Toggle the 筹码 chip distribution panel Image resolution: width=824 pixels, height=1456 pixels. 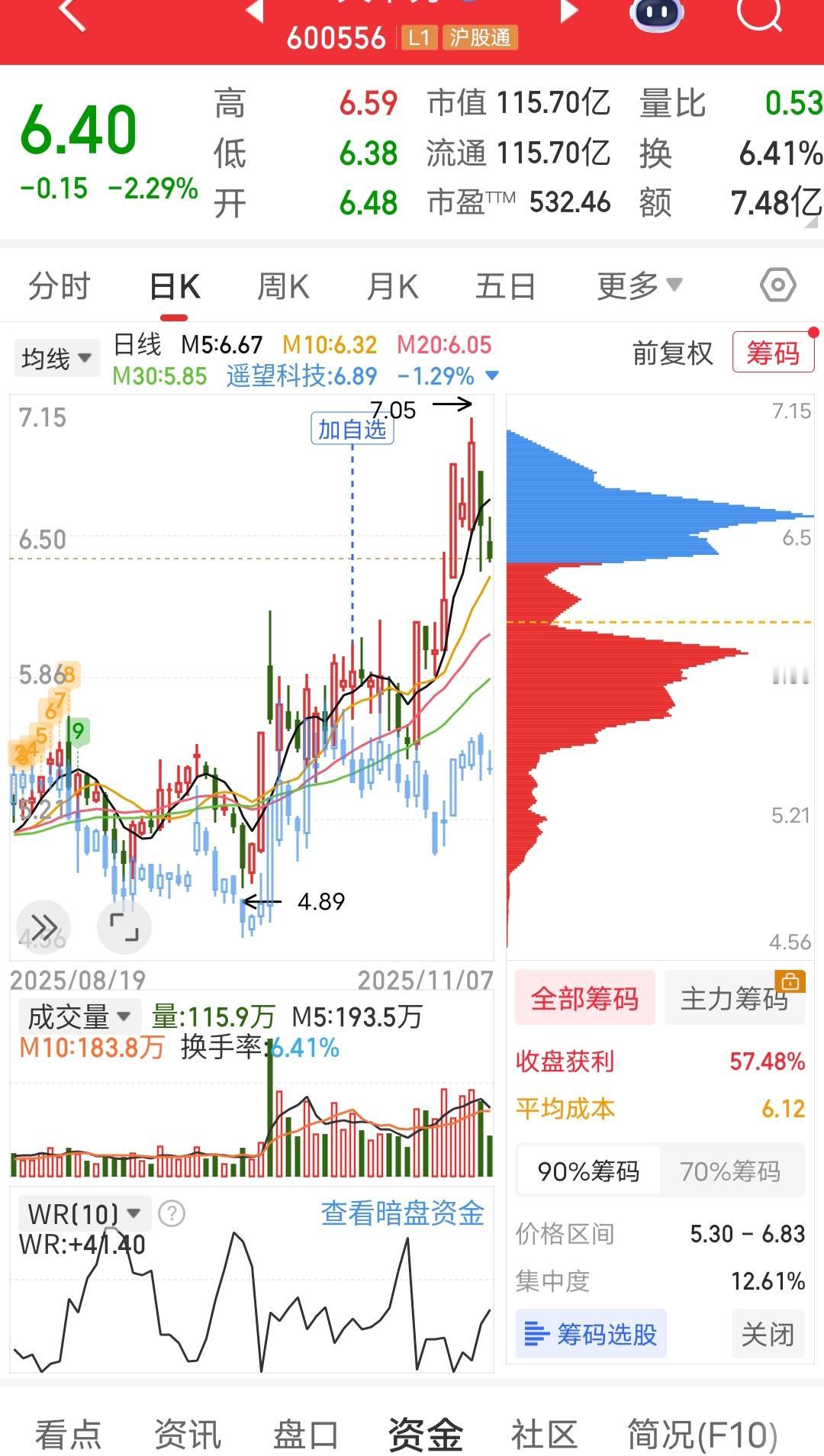pos(773,353)
